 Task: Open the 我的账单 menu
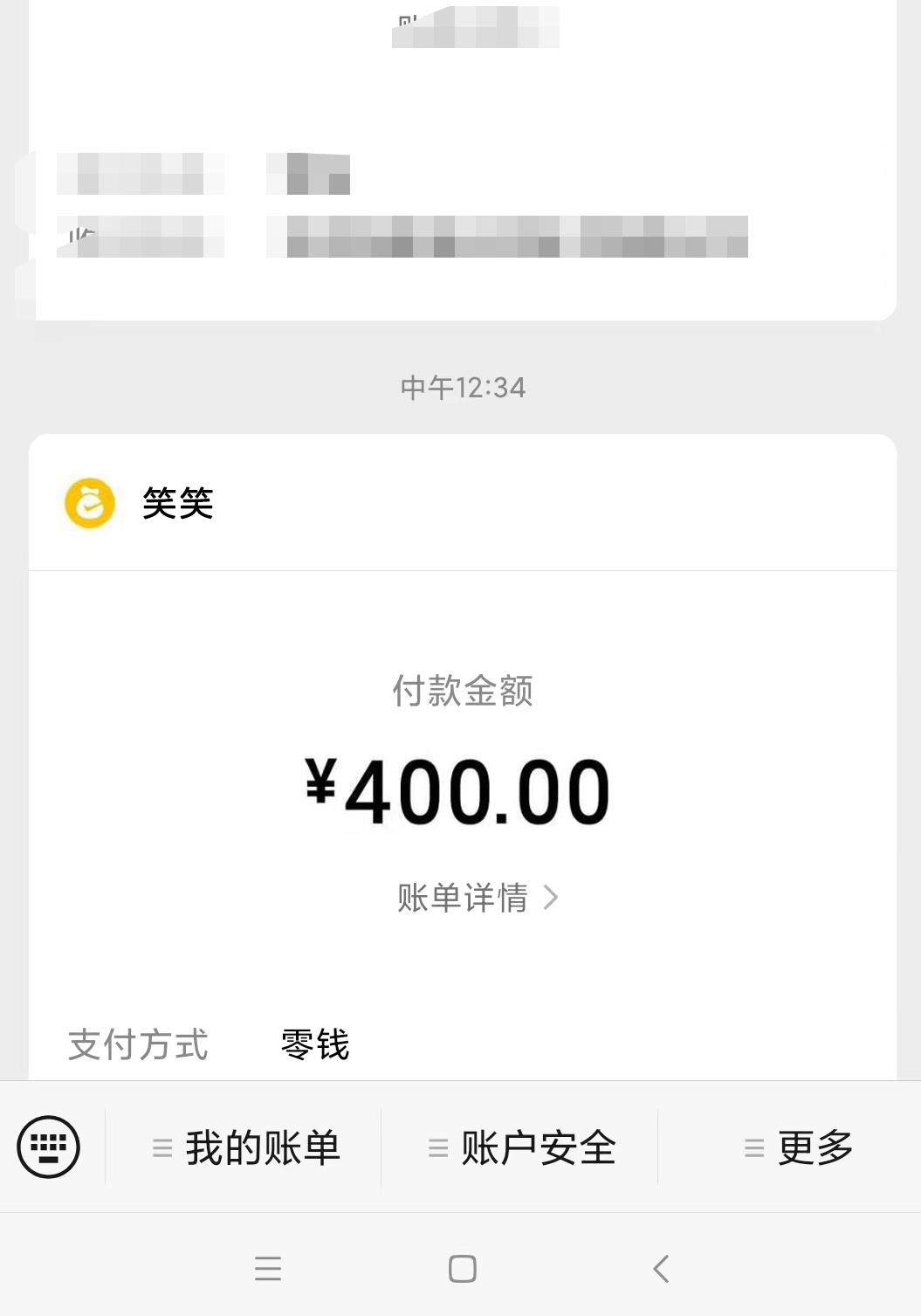[246, 1147]
